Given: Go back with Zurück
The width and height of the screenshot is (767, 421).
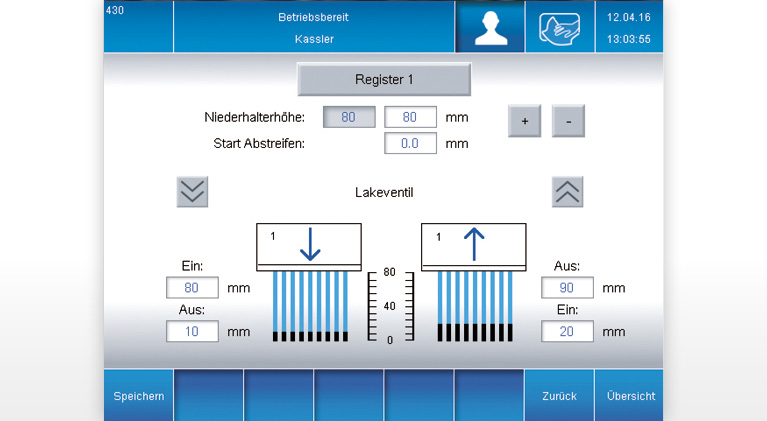Looking at the screenshot, I should coord(559,396).
